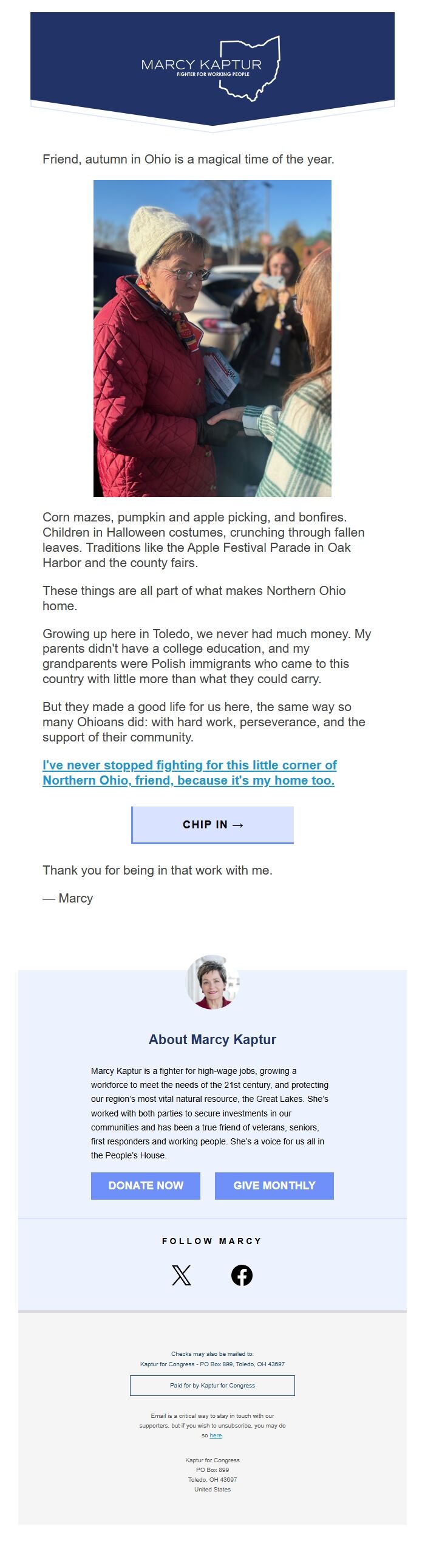Tap the CHIP IN button
This screenshot has width=425, height=1568.
point(212,825)
